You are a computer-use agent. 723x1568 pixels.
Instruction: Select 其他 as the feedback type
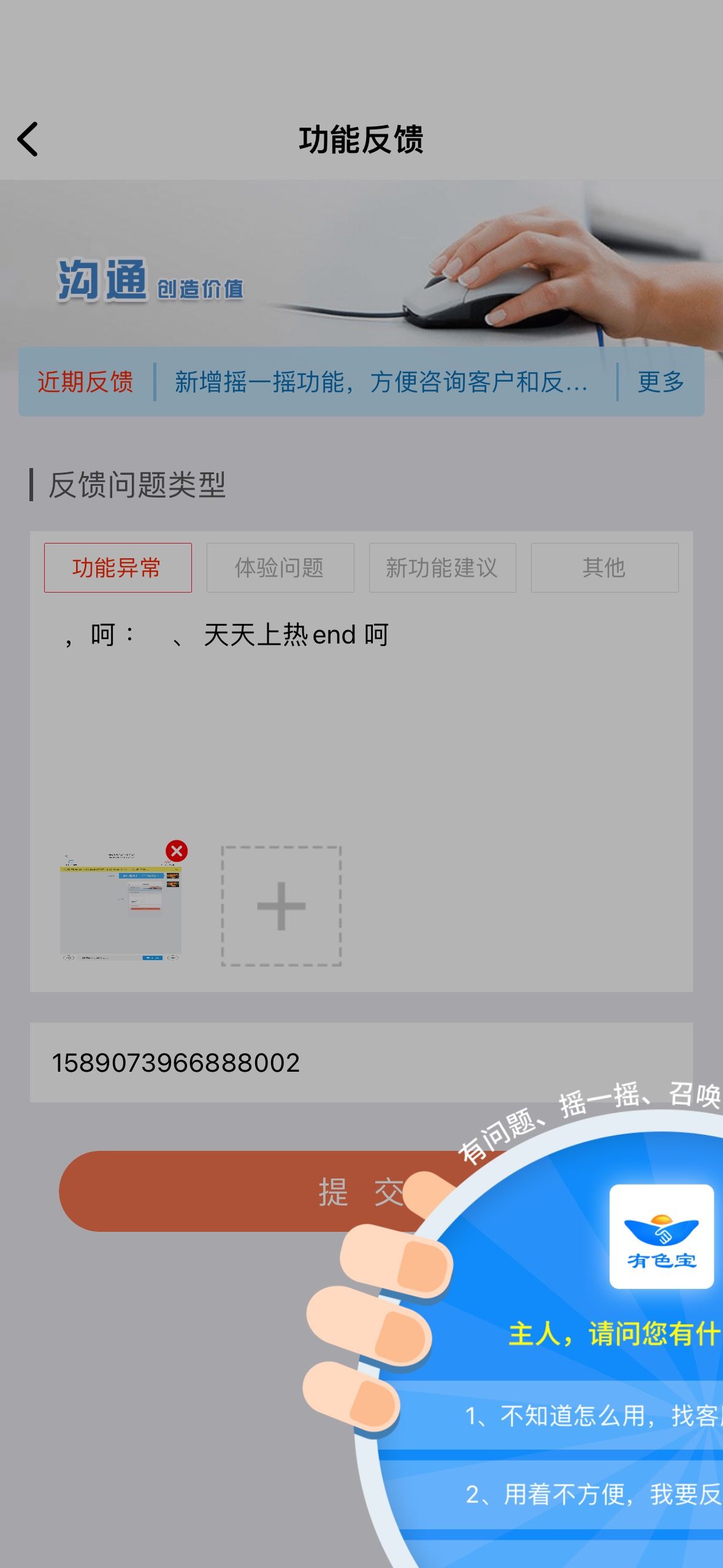pyautogui.click(x=605, y=567)
